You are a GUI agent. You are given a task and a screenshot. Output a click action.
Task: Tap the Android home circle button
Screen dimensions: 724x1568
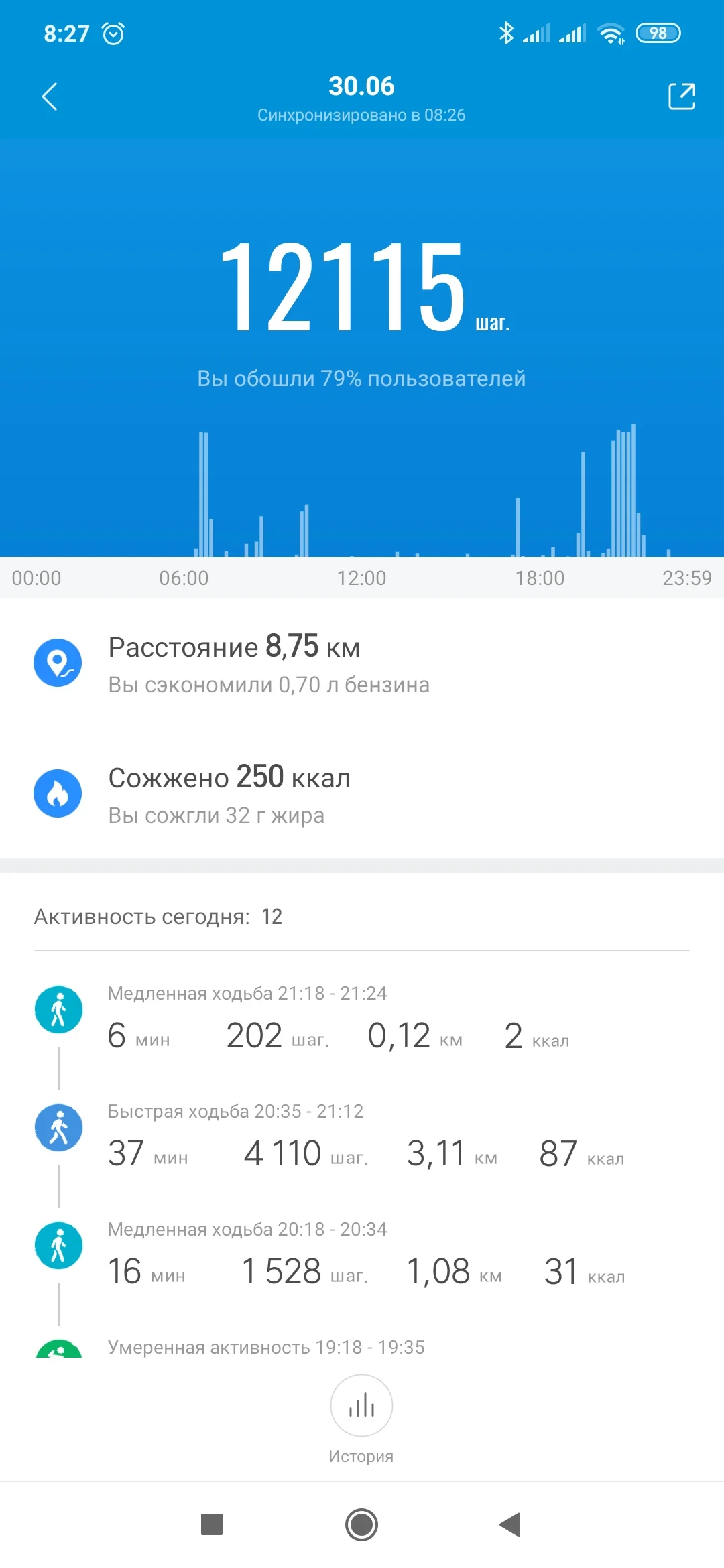tap(361, 1524)
